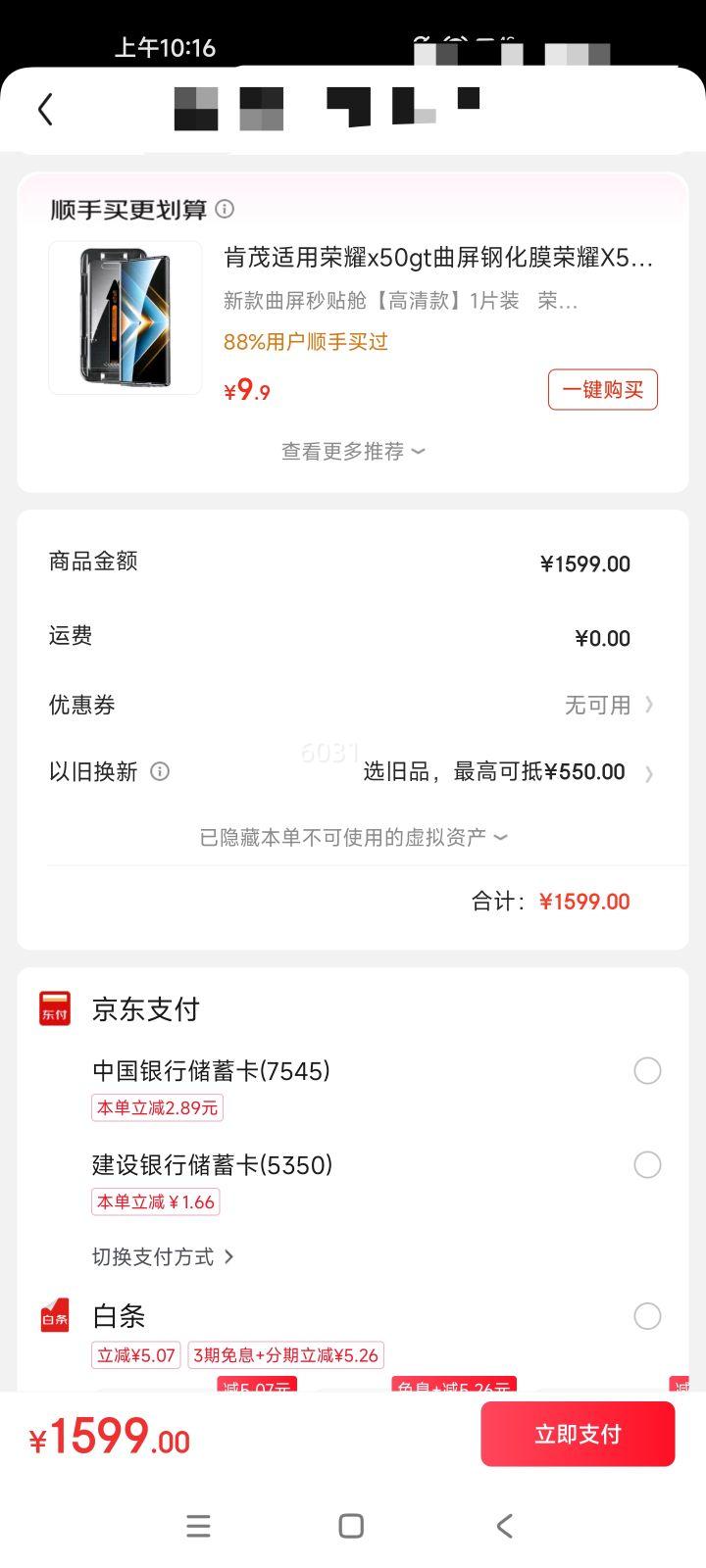Choose 白条 as the payment method
706x1568 pixels.
[x=647, y=1315]
